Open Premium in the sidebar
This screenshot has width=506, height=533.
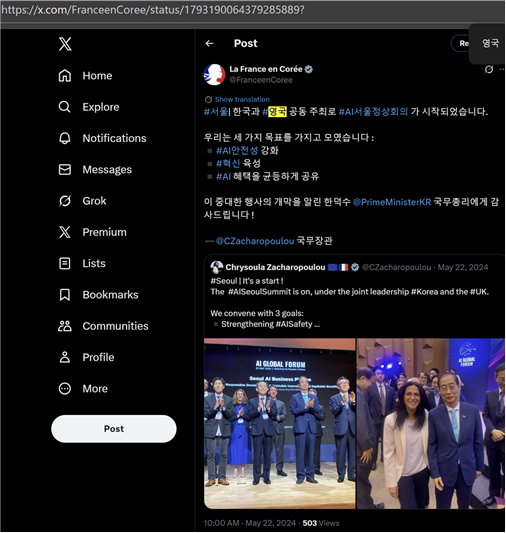(92, 232)
